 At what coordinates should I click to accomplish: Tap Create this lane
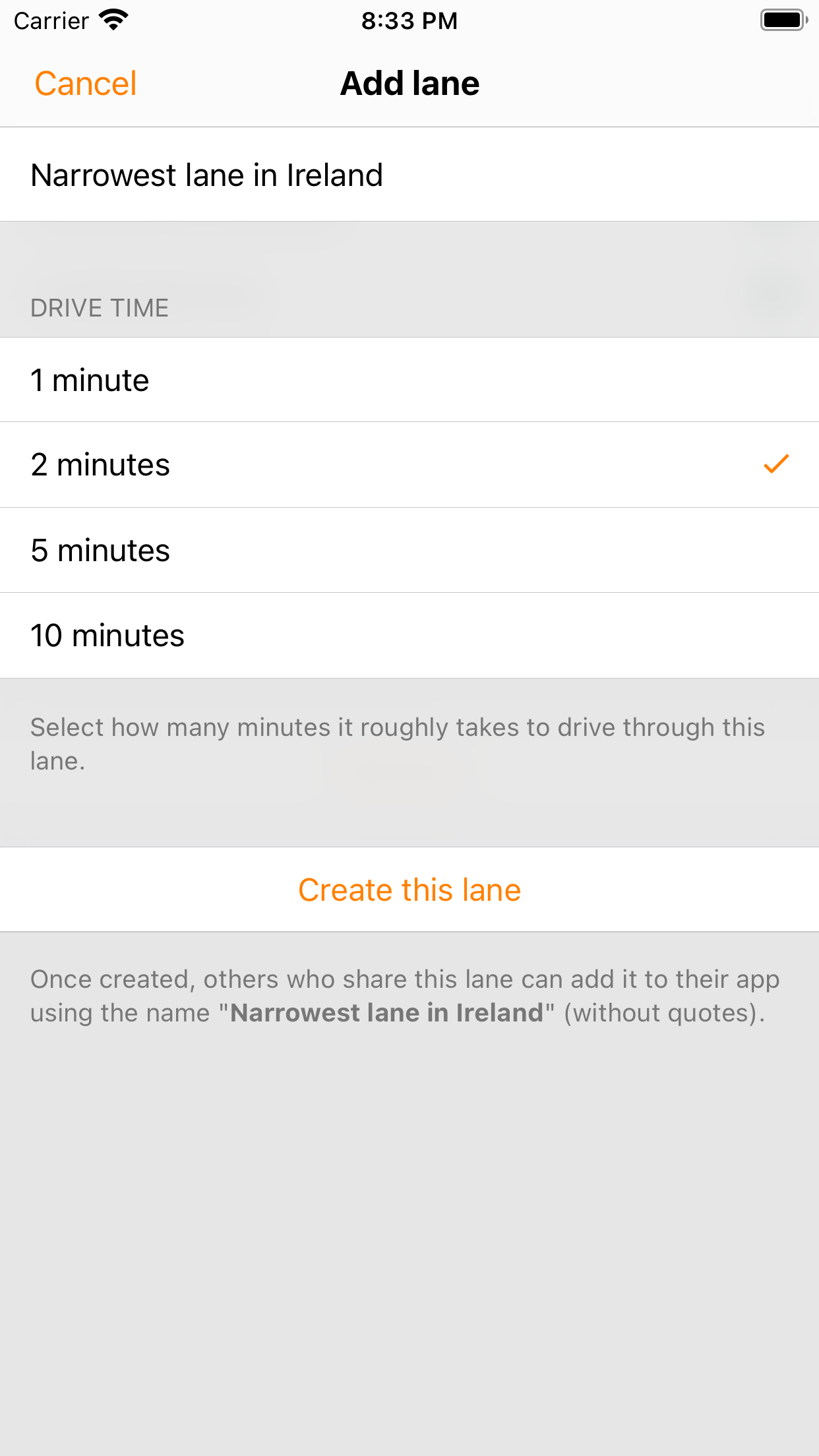pos(409,890)
